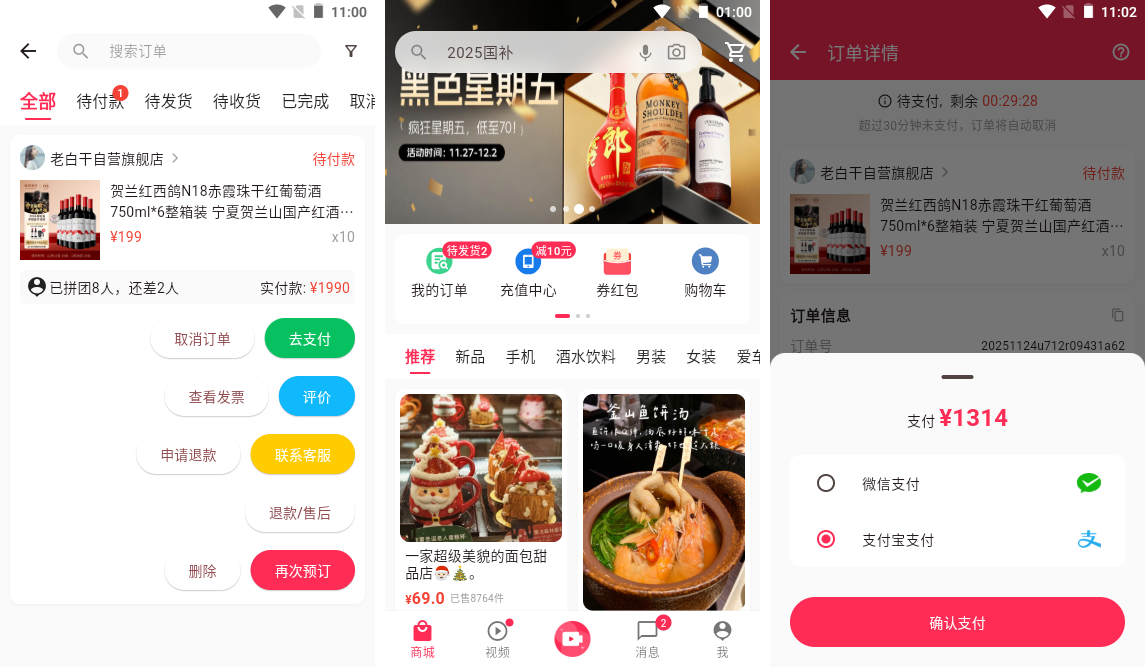Confirm payment with 确认支付

(x=957, y=623)
